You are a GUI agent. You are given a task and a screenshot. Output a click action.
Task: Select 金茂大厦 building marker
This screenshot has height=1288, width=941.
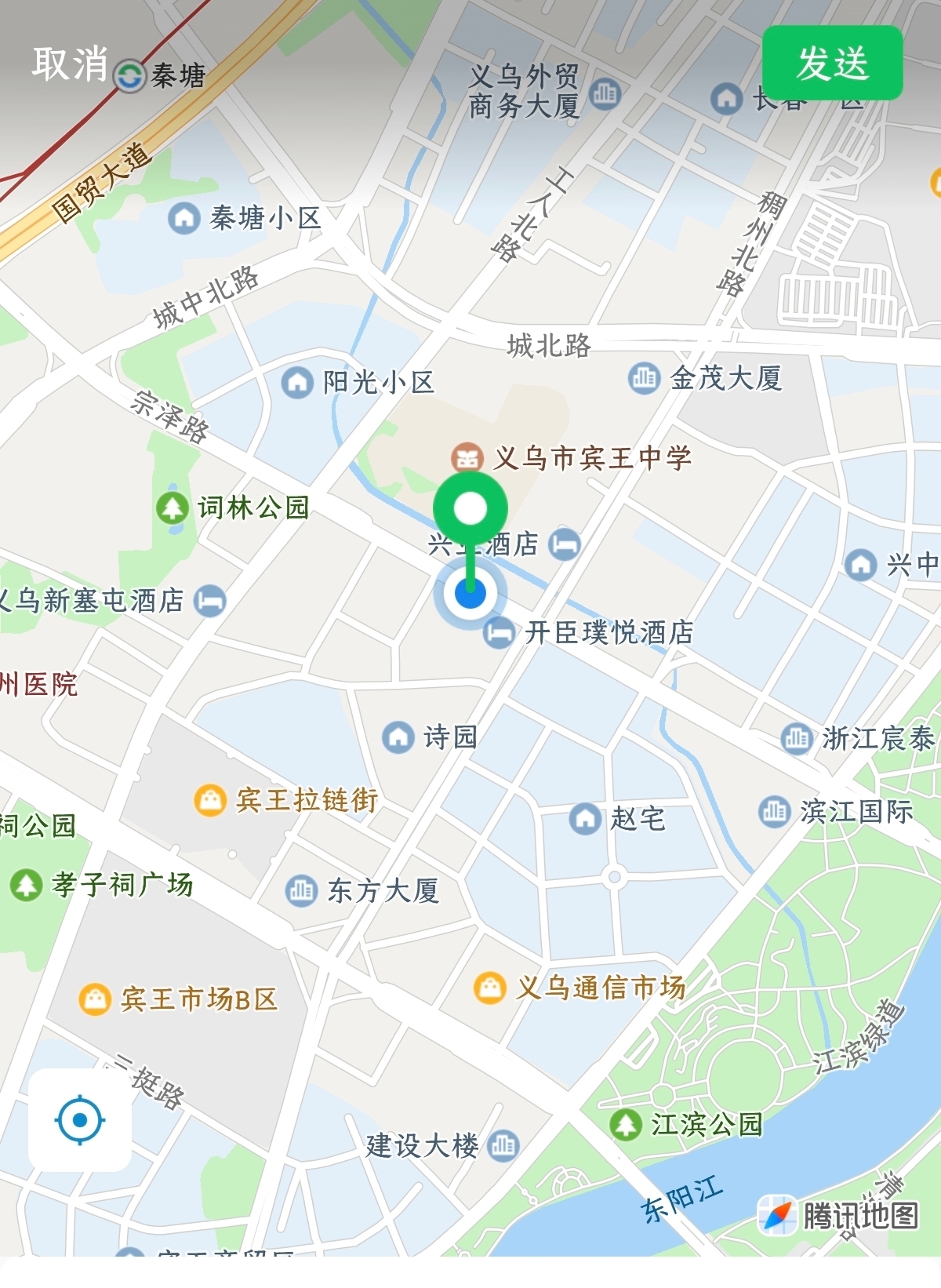(x=644, y=378)
